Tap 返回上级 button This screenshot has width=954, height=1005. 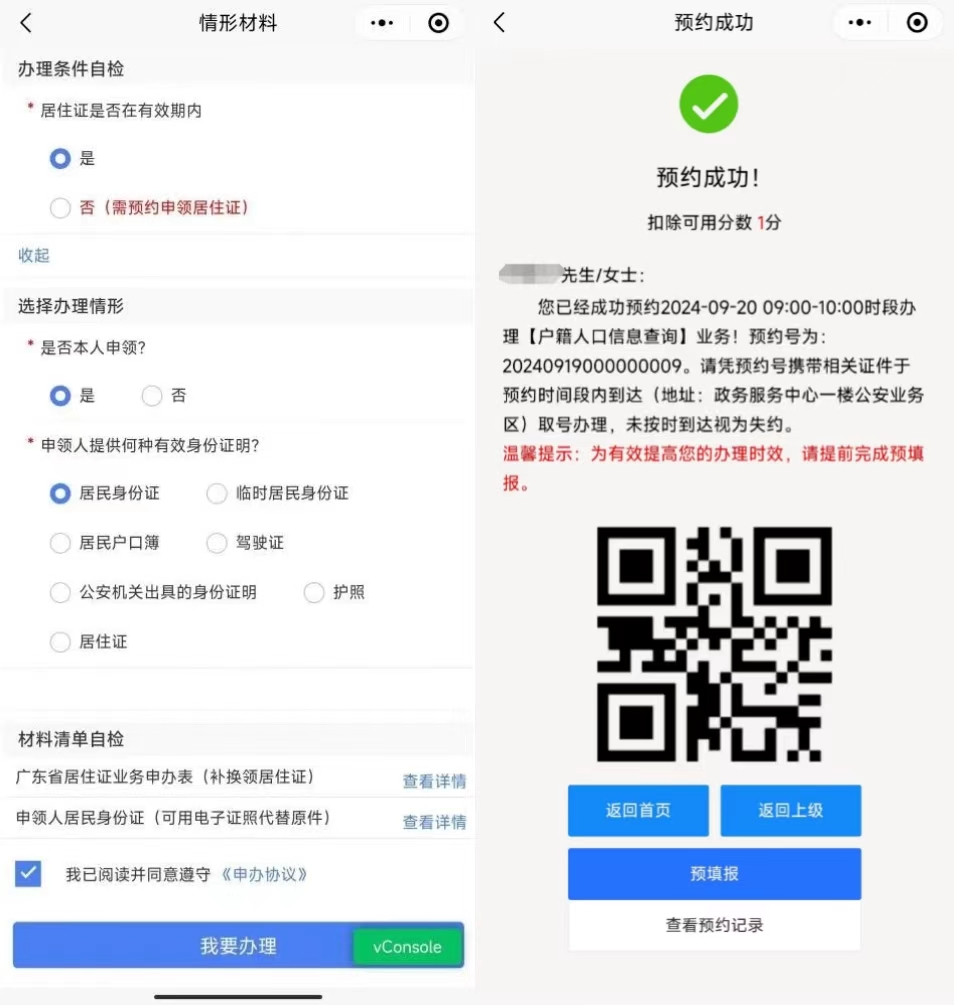click(x=790, y=810)
